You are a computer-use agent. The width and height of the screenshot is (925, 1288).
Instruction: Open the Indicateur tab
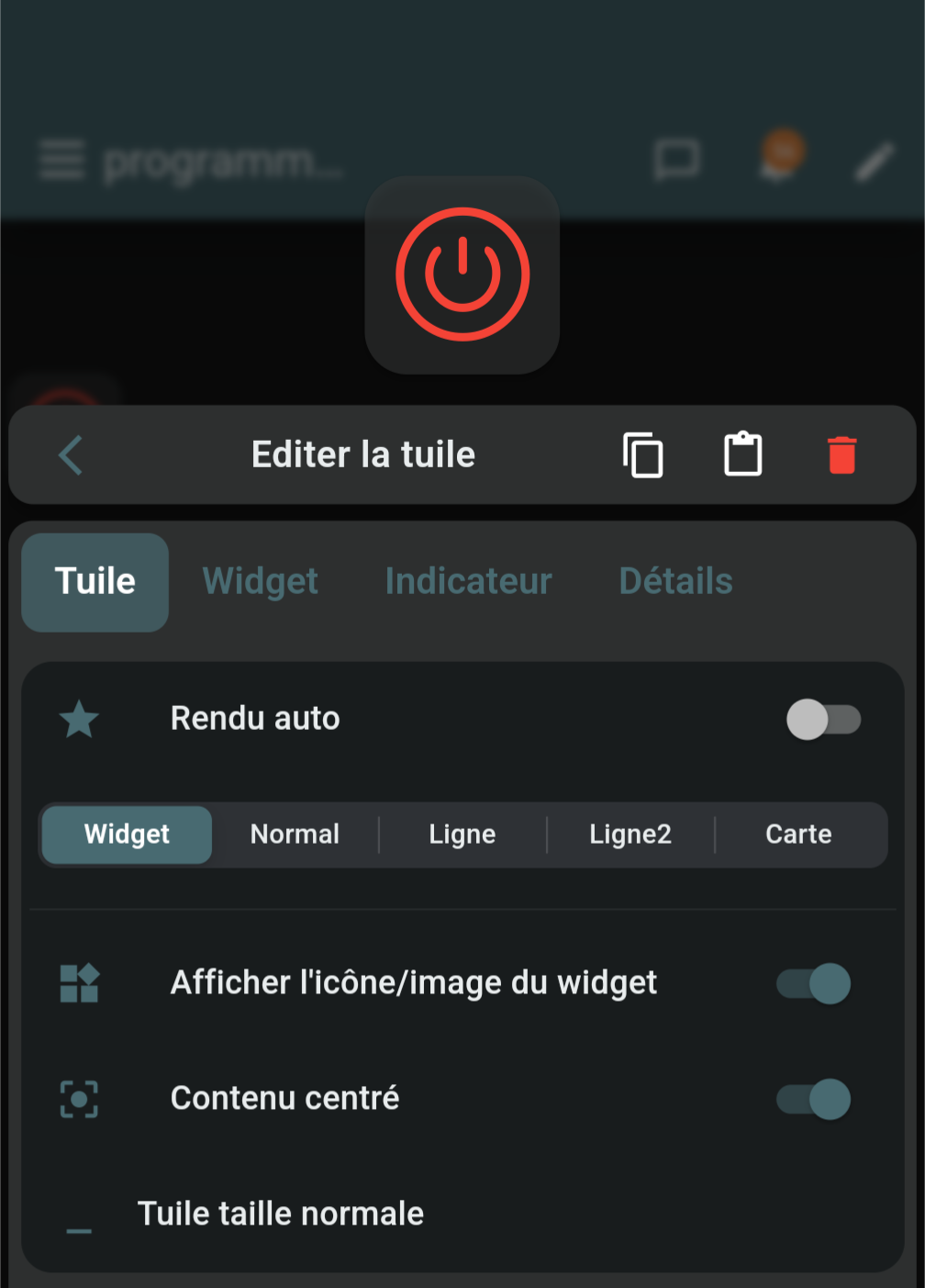(x=468, y=582)
